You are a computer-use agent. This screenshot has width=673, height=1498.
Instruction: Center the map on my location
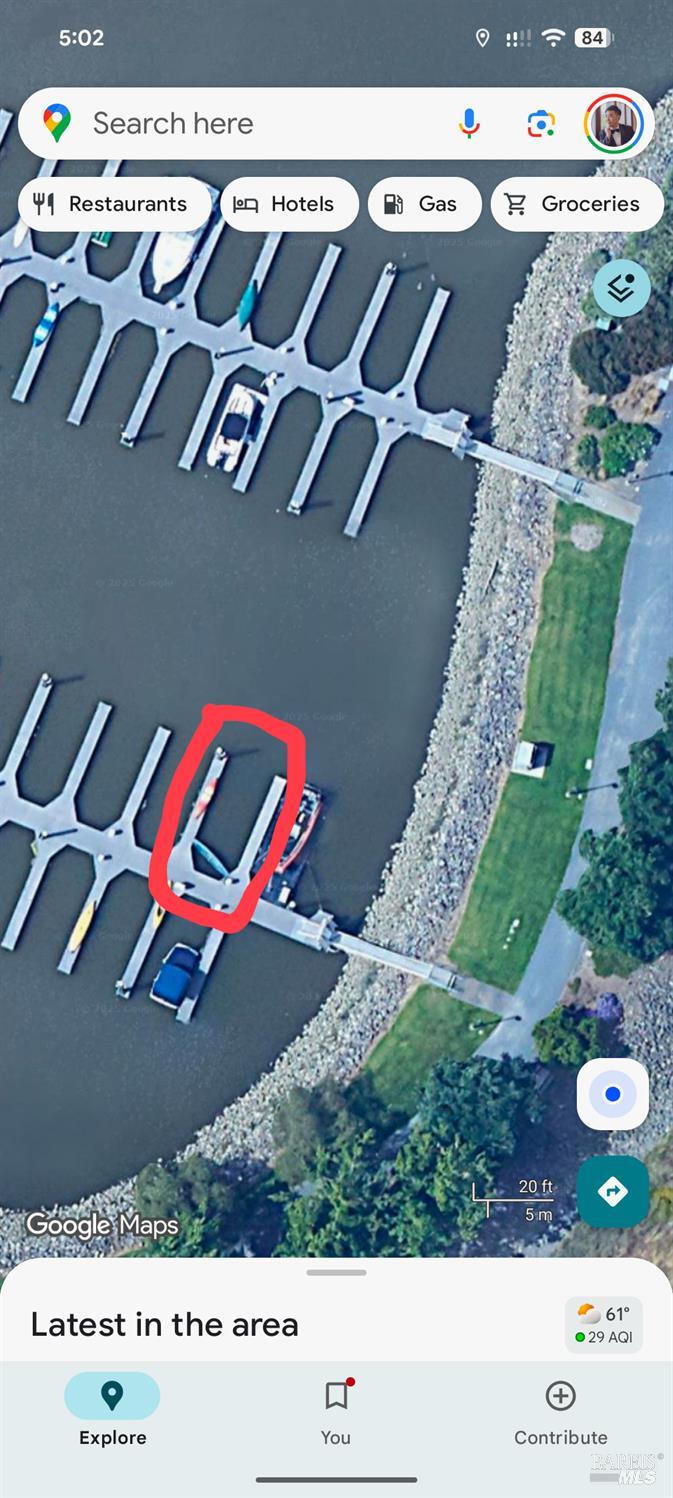(x=612, y=1094)
